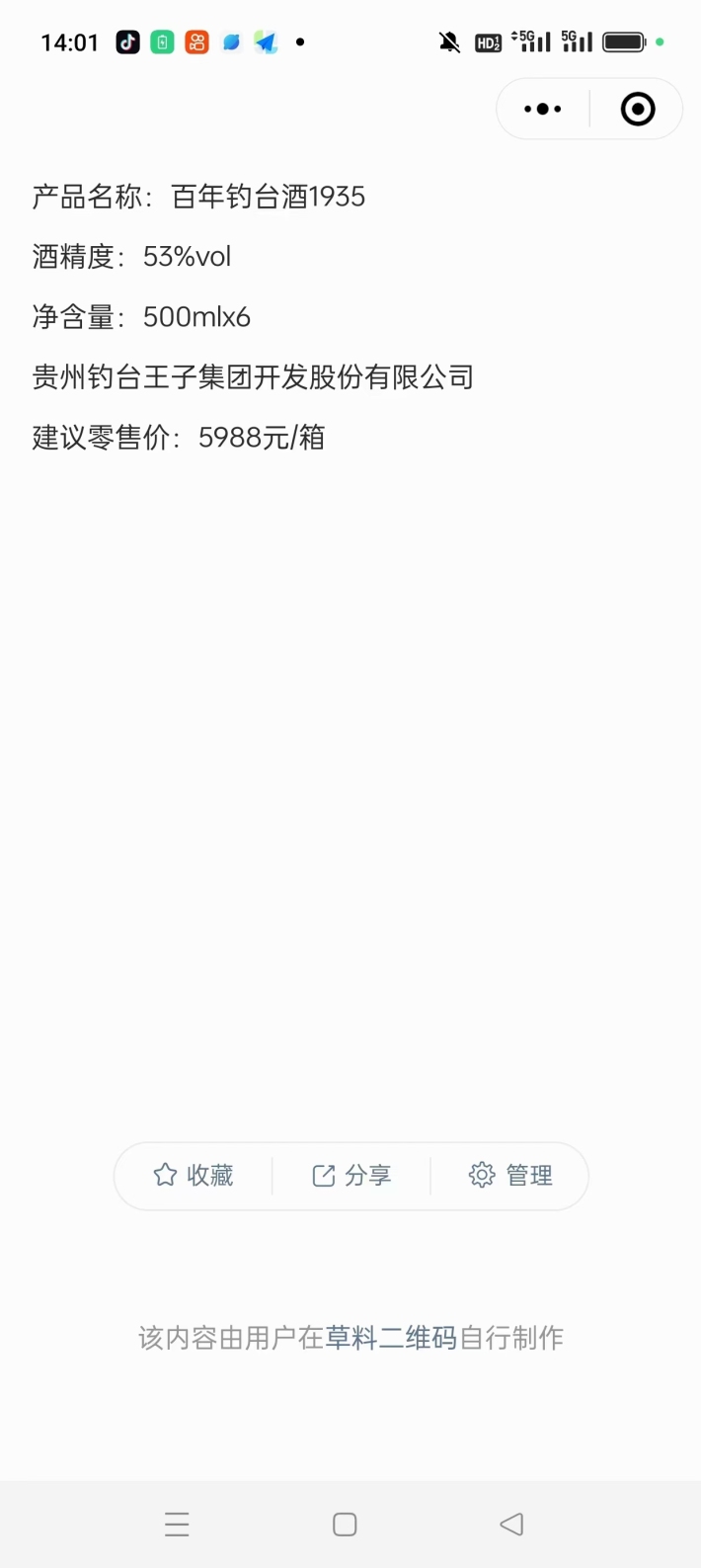Image resolution: width=701 pixels, height=1568 pixels.
Task: Share this page via 分享
Action: pos(351,1175)
